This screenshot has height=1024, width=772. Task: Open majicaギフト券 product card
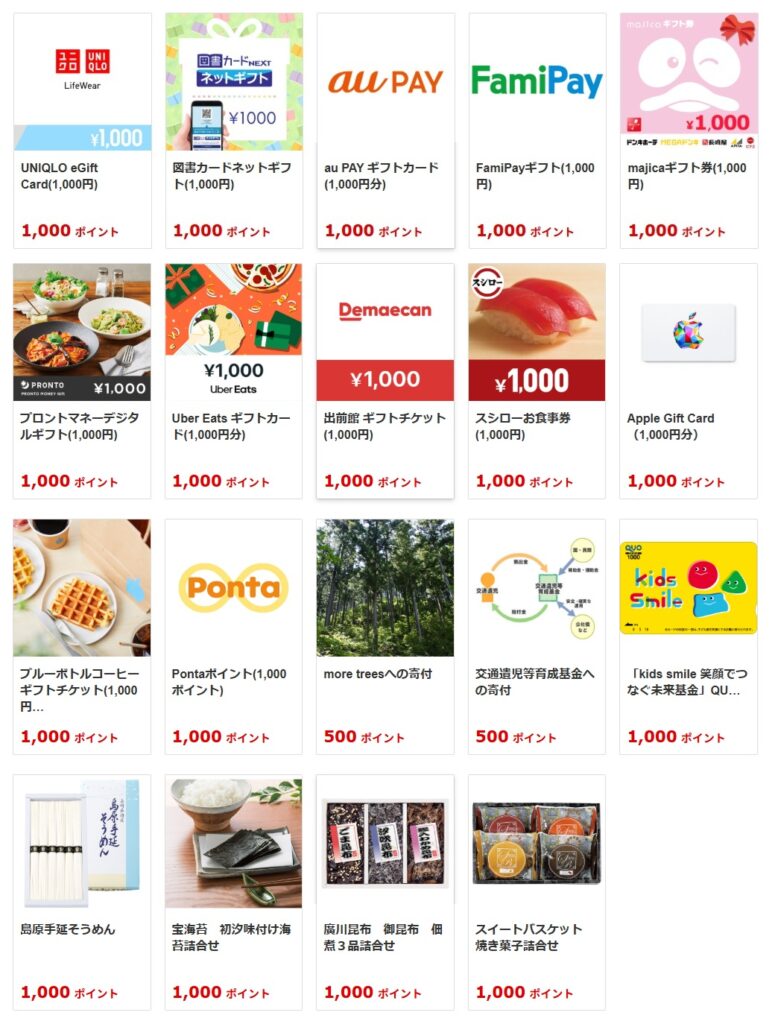688,130
